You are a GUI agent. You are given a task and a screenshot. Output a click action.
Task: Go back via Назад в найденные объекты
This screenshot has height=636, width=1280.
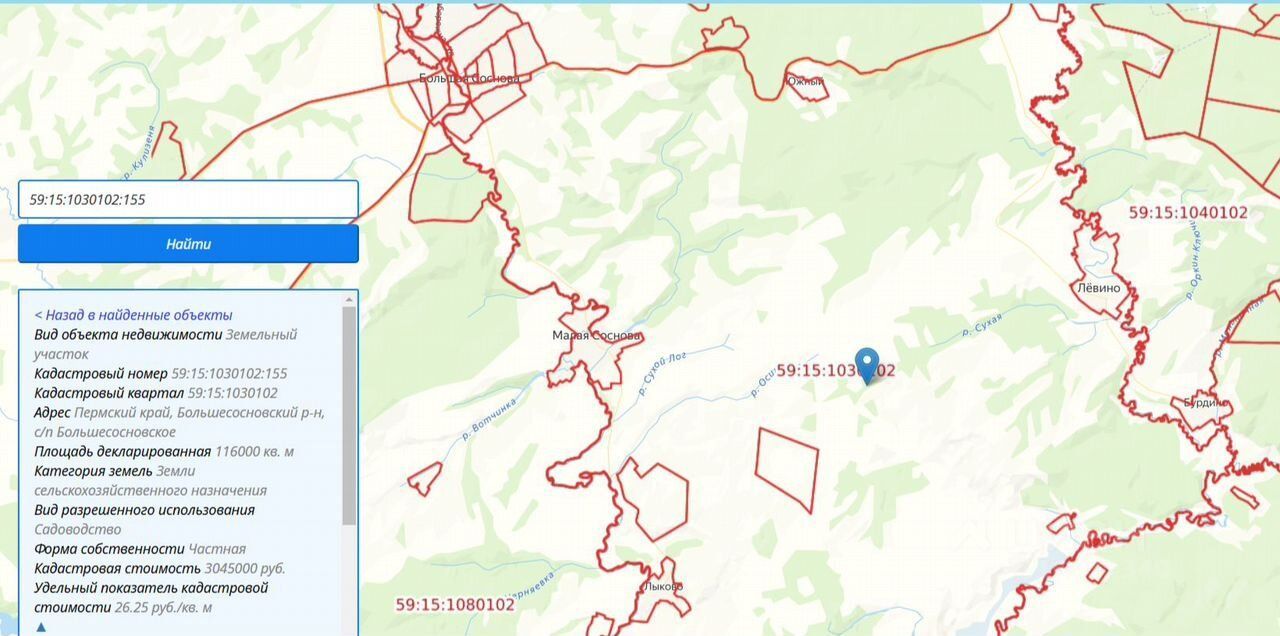(133, 315)
